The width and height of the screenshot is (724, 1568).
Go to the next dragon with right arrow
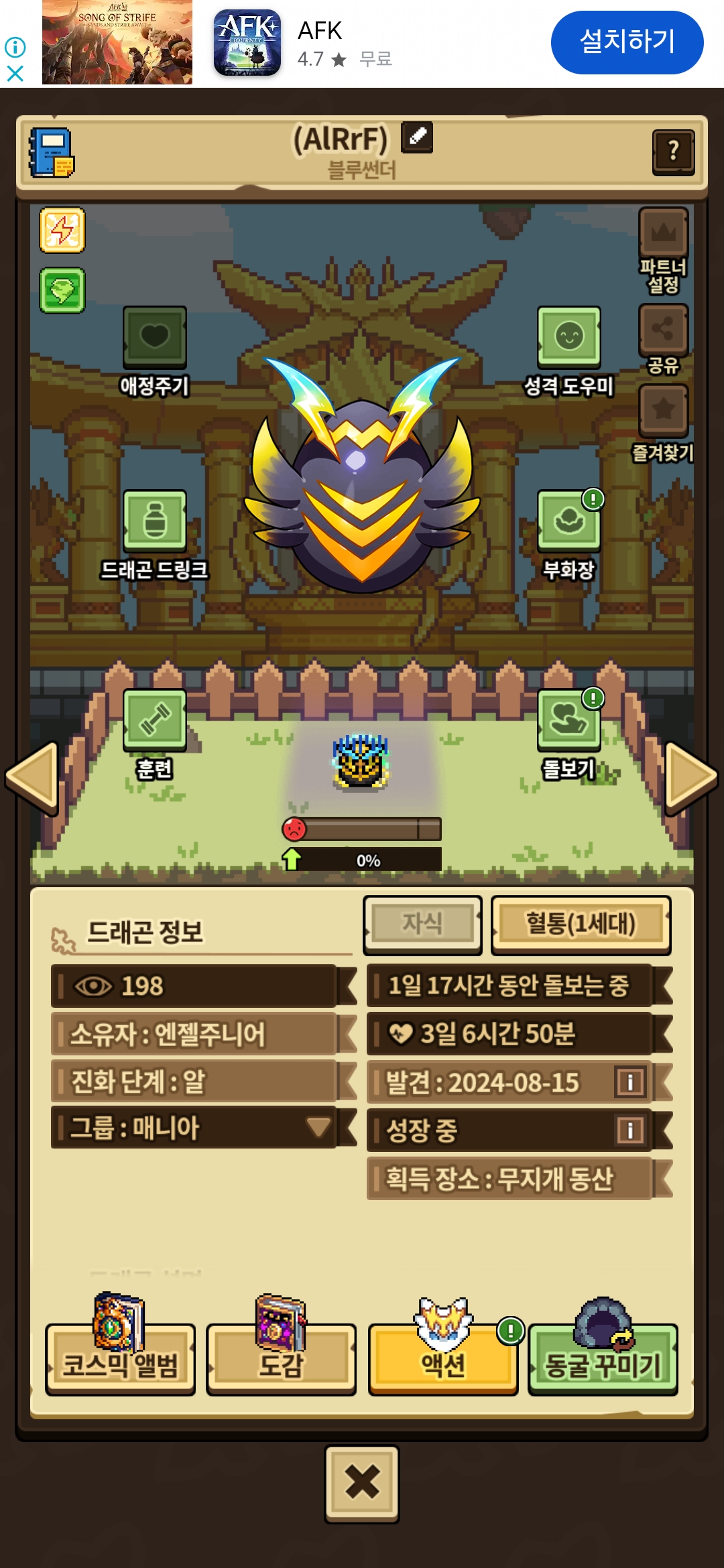pos(690,779)
